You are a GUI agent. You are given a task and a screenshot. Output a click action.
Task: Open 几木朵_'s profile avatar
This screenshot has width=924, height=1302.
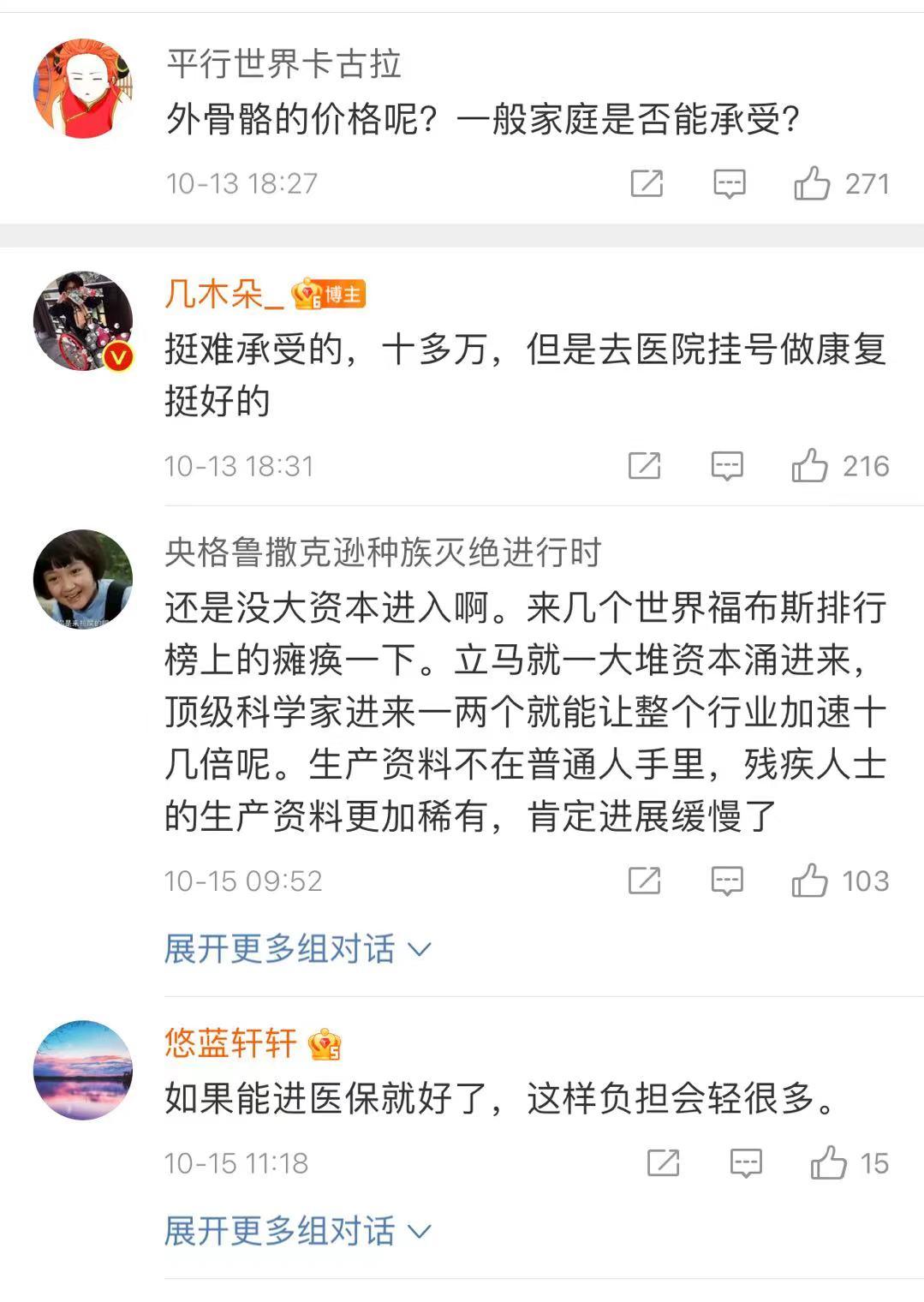(x=83, y=321)
